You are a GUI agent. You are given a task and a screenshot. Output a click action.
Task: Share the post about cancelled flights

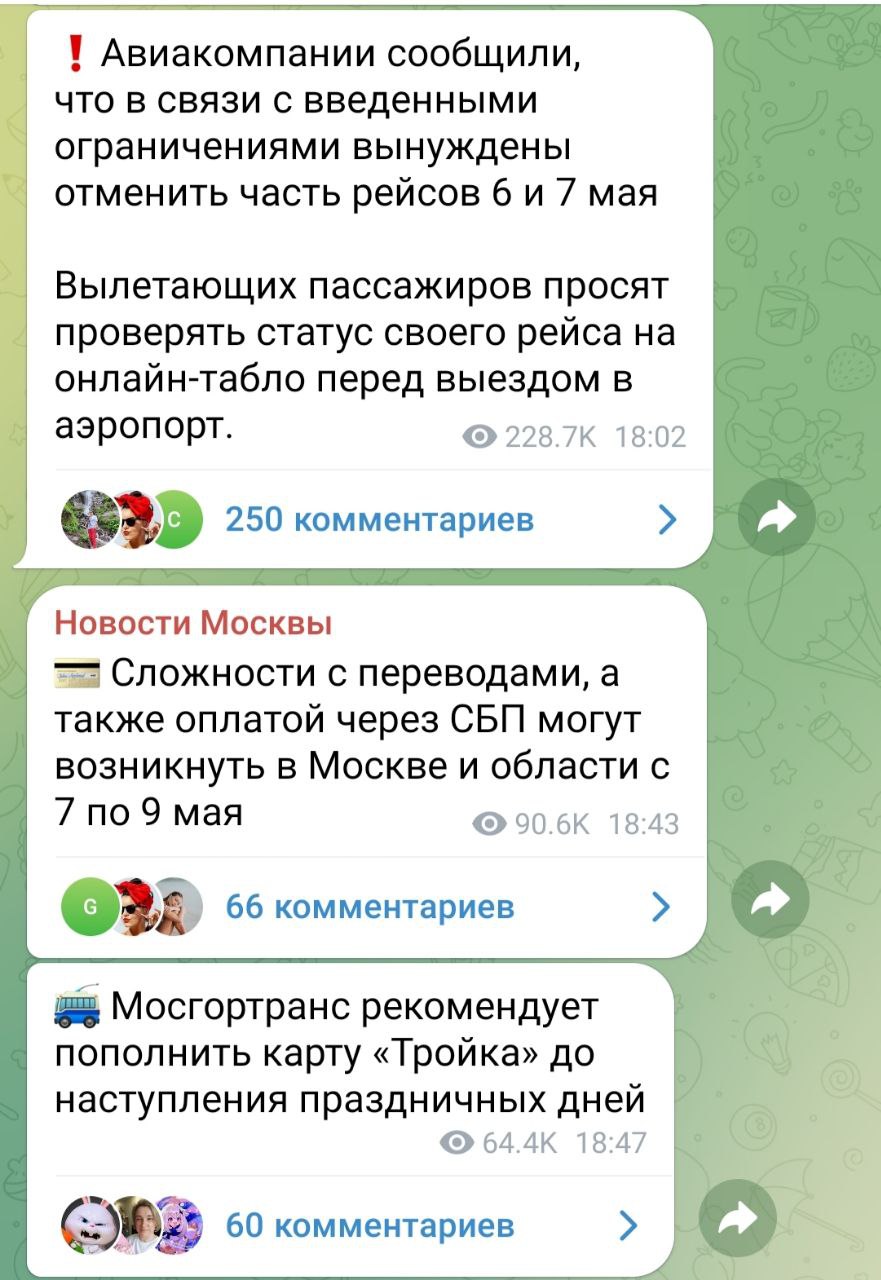[776, 517]
